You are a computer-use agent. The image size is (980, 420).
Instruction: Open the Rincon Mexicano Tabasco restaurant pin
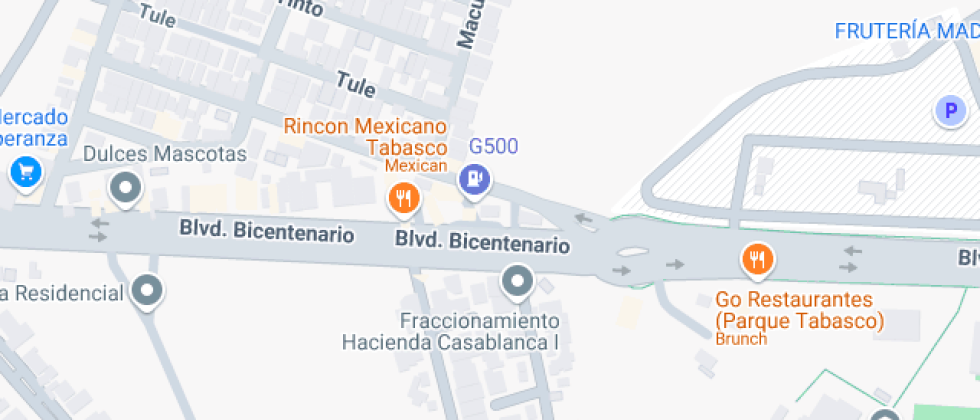[x=404, y=199]
